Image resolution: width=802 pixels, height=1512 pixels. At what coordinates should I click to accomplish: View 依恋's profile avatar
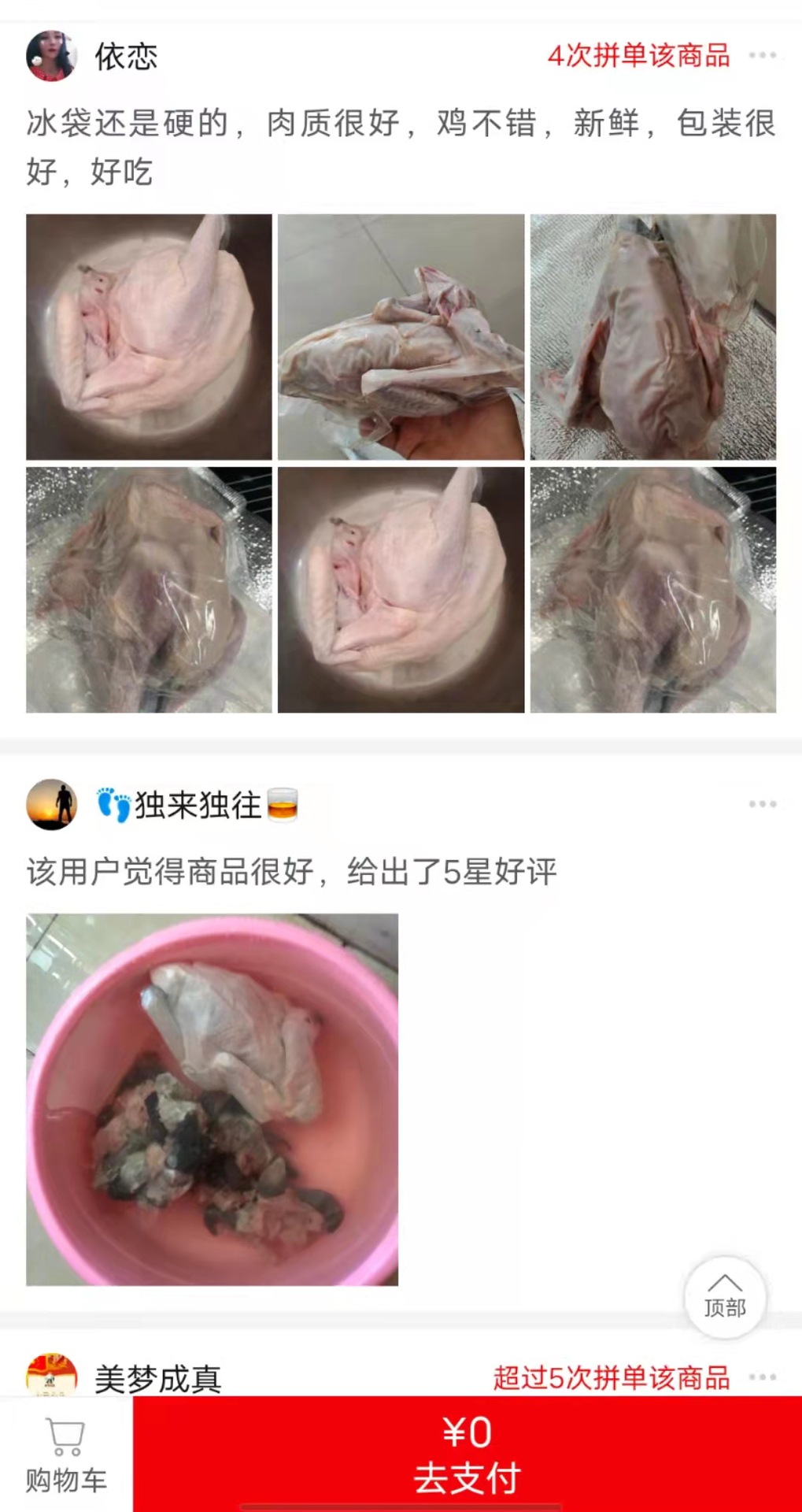51,56
